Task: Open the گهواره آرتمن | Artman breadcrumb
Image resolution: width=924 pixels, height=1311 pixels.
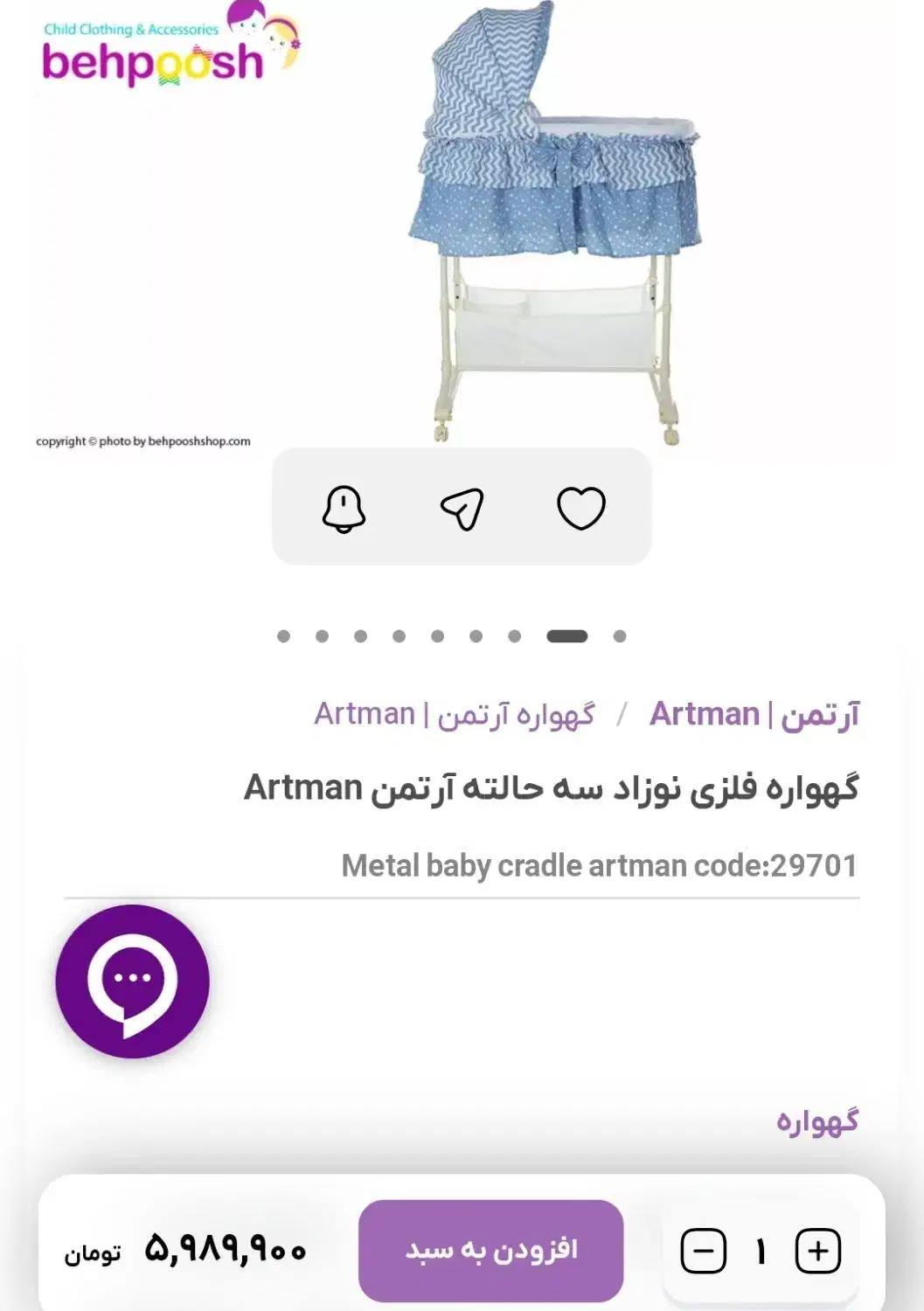Action: (x=455, y=714)
